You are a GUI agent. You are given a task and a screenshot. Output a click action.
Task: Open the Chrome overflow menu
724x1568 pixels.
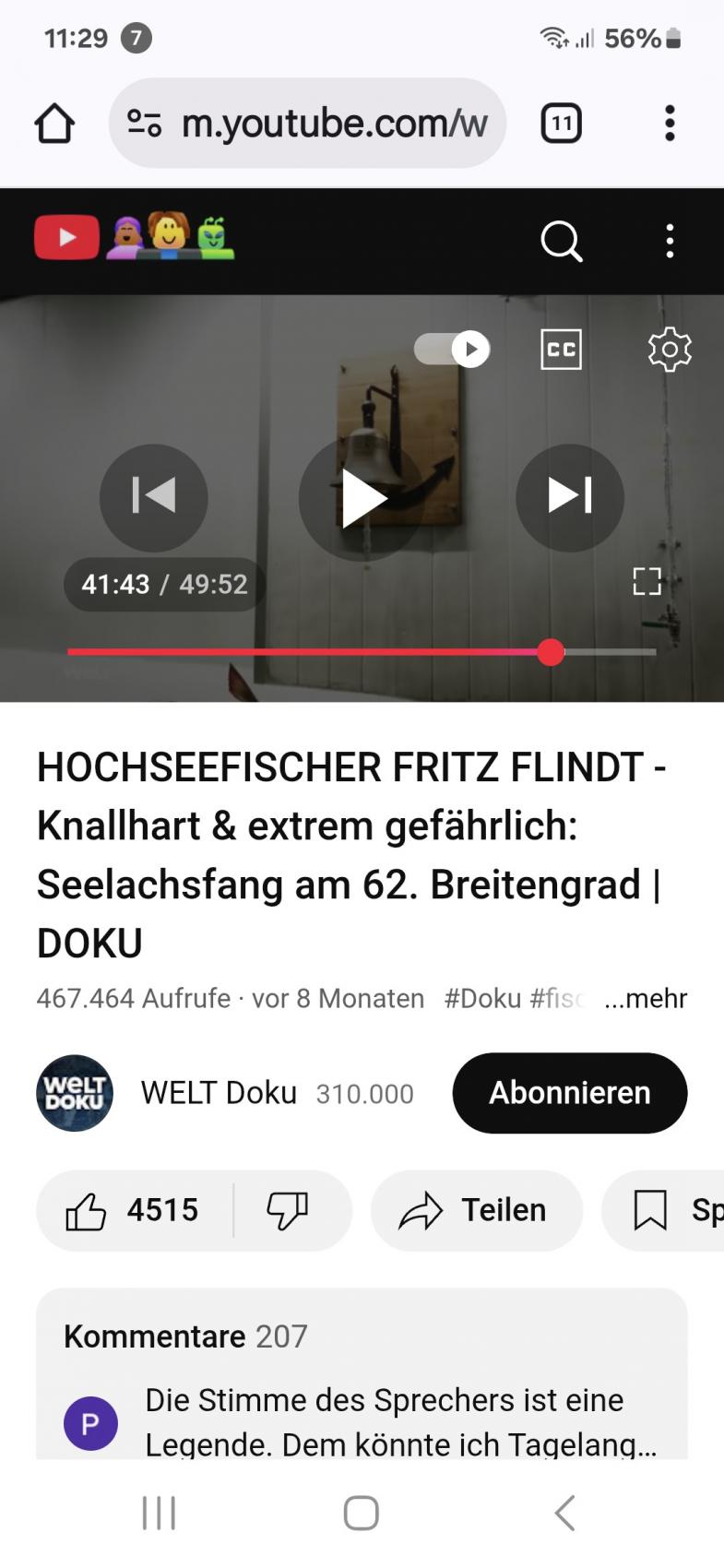(x=670, y=124)
